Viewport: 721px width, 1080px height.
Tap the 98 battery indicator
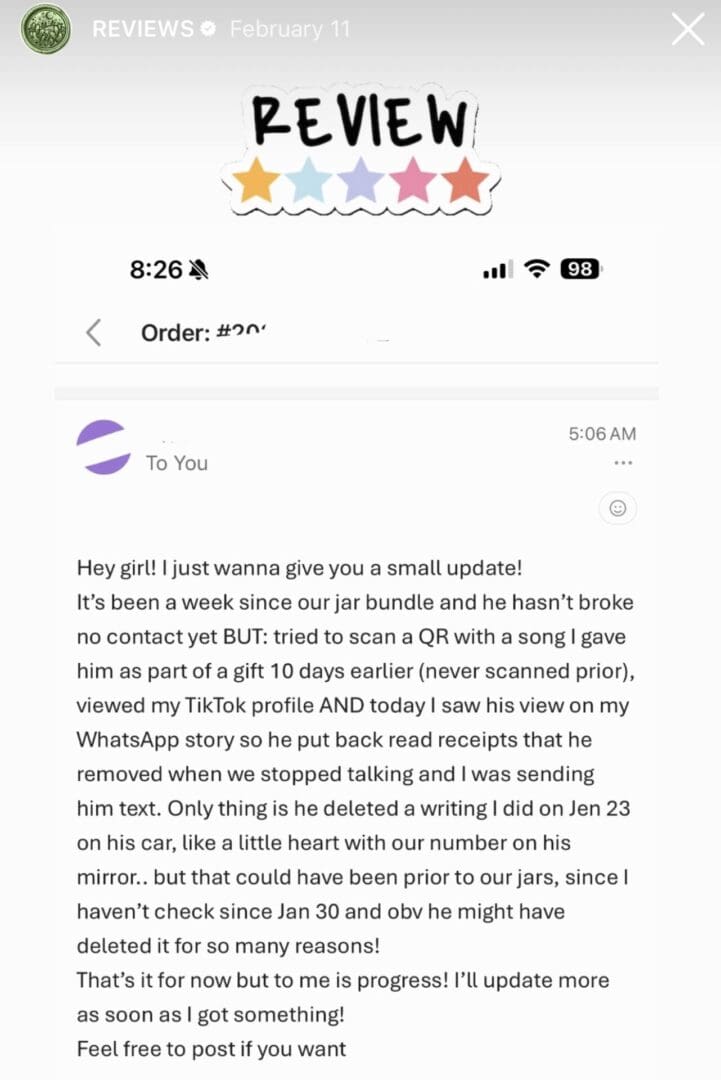tap(583, 268)
